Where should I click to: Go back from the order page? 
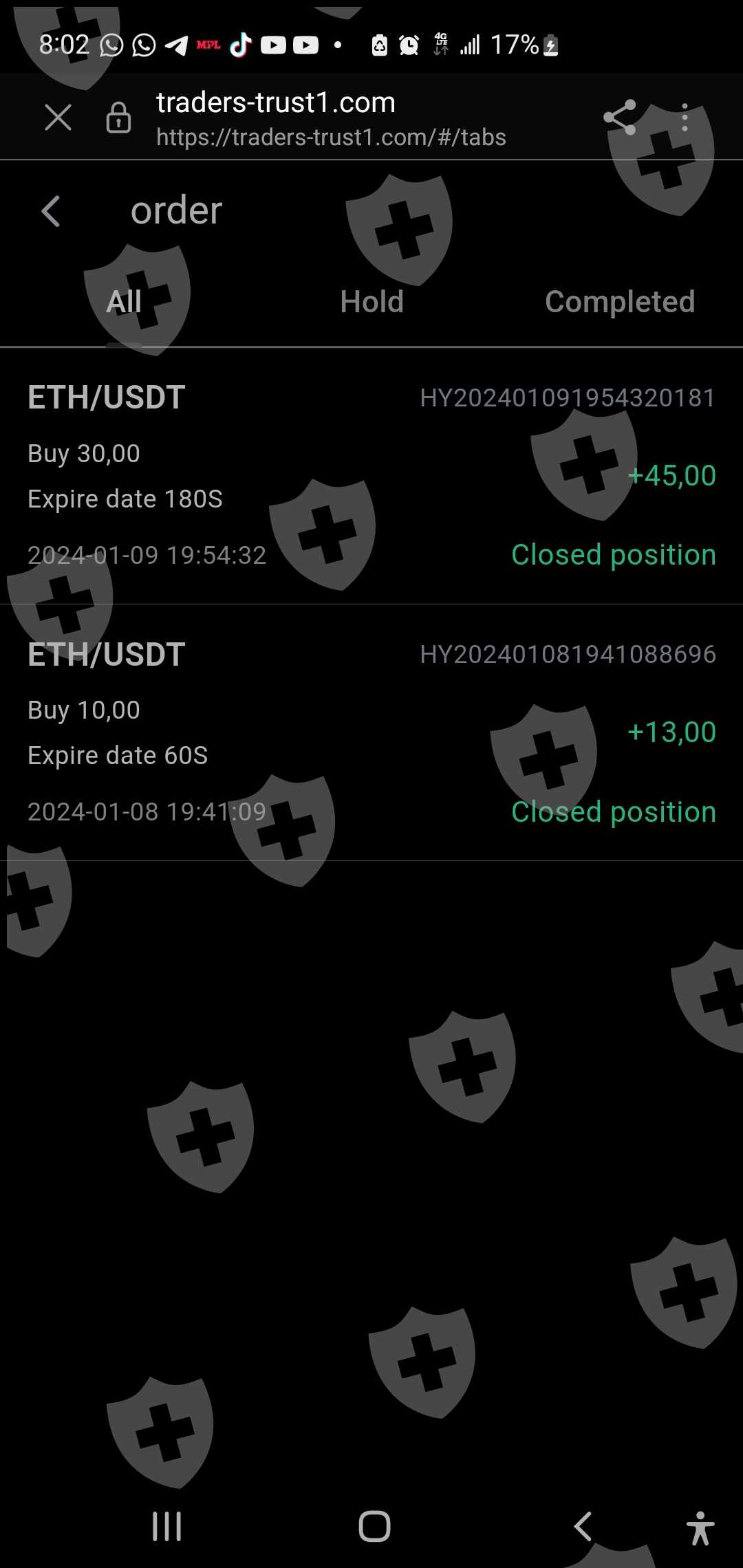(x=51, y=210)
